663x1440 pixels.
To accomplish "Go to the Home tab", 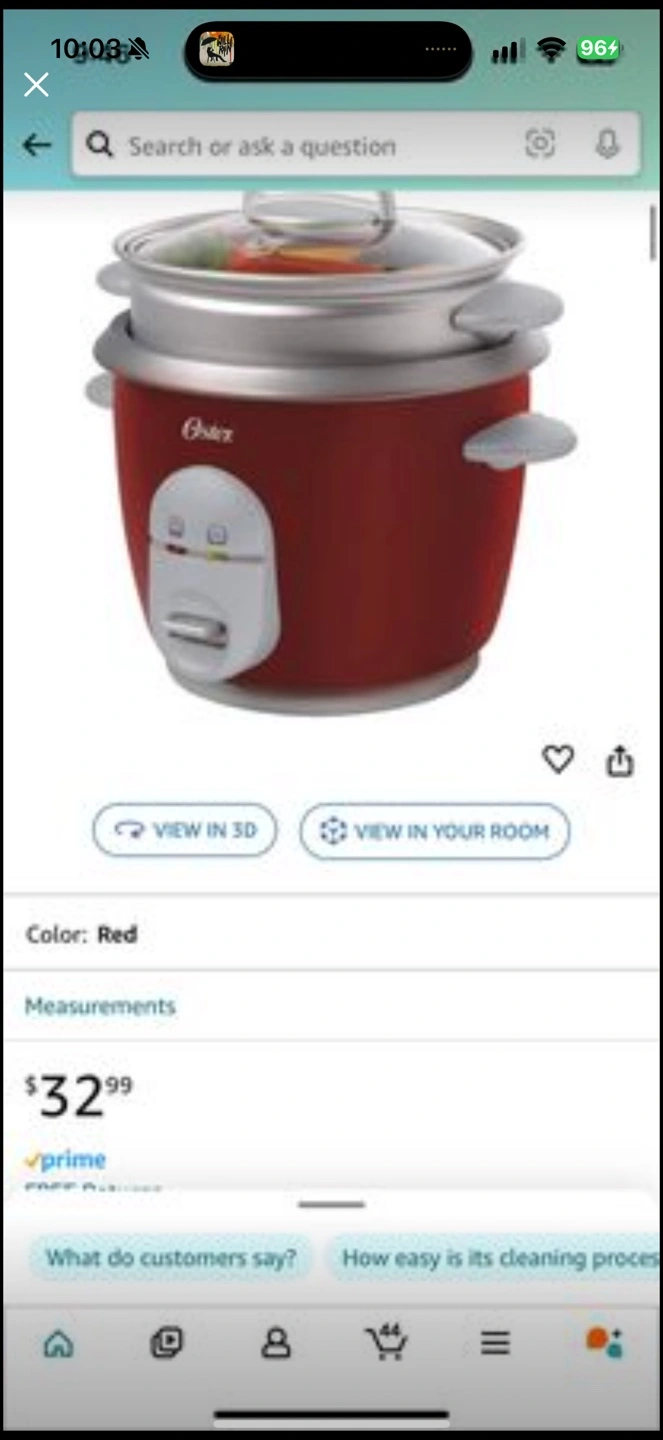I will (58, 1343).
